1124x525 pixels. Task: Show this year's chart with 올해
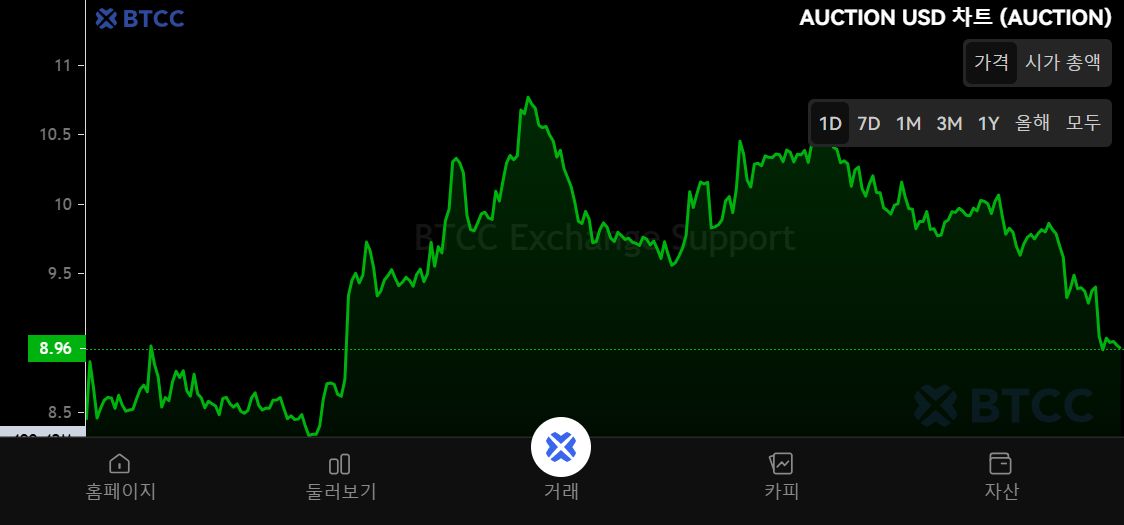click(1032, 123)
